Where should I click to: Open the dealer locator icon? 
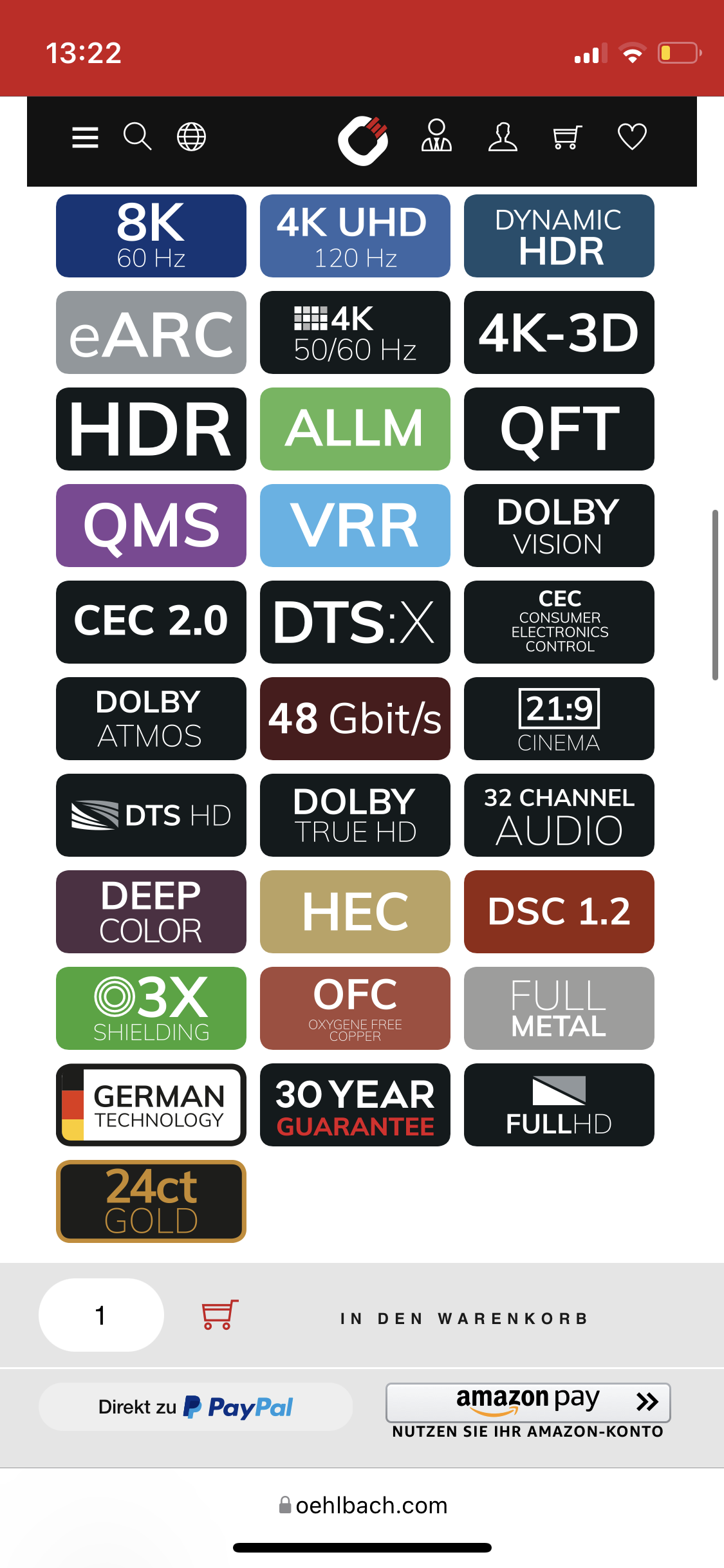click(x=436, y=136)
